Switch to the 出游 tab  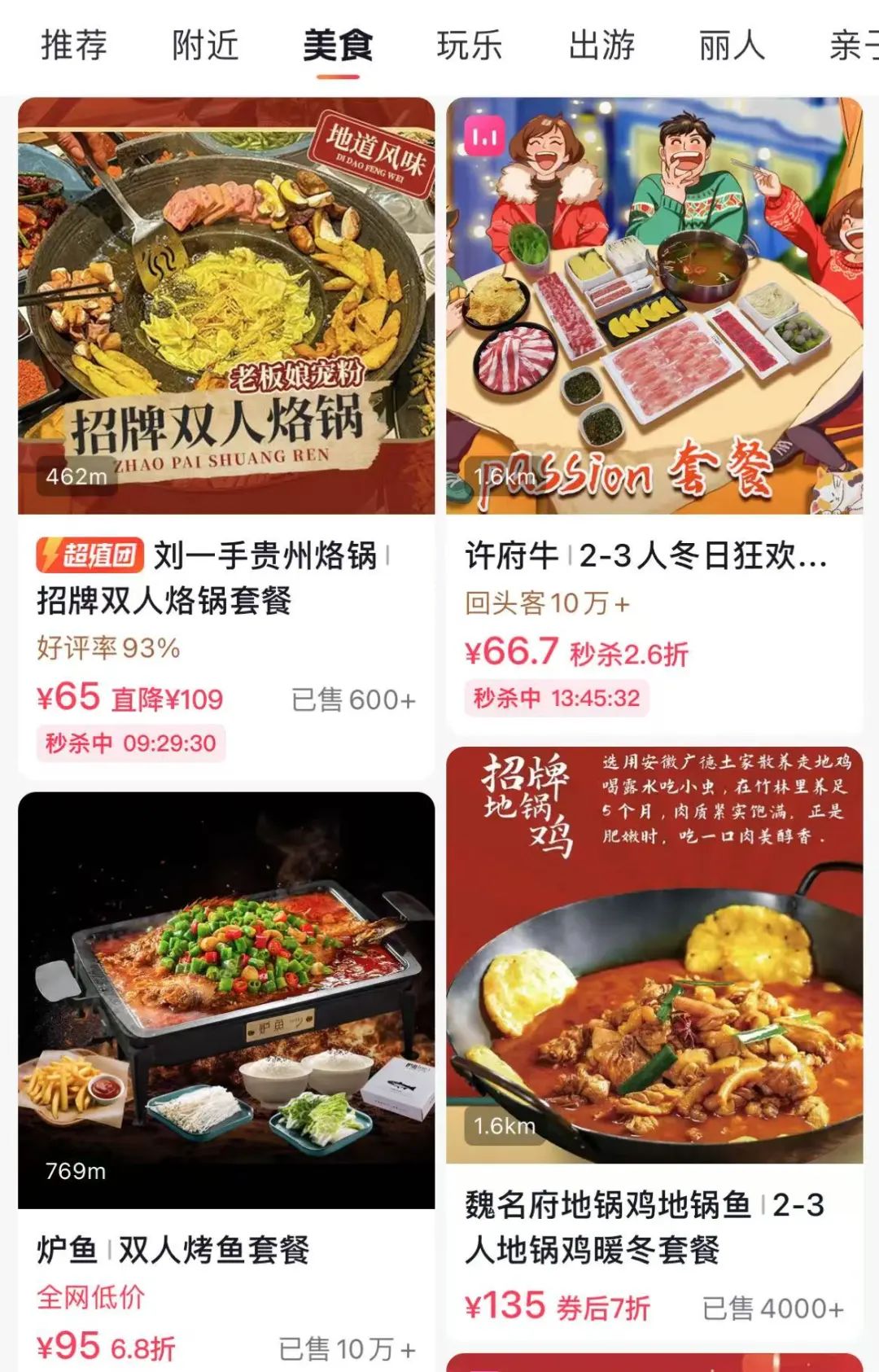coord(601,45)
